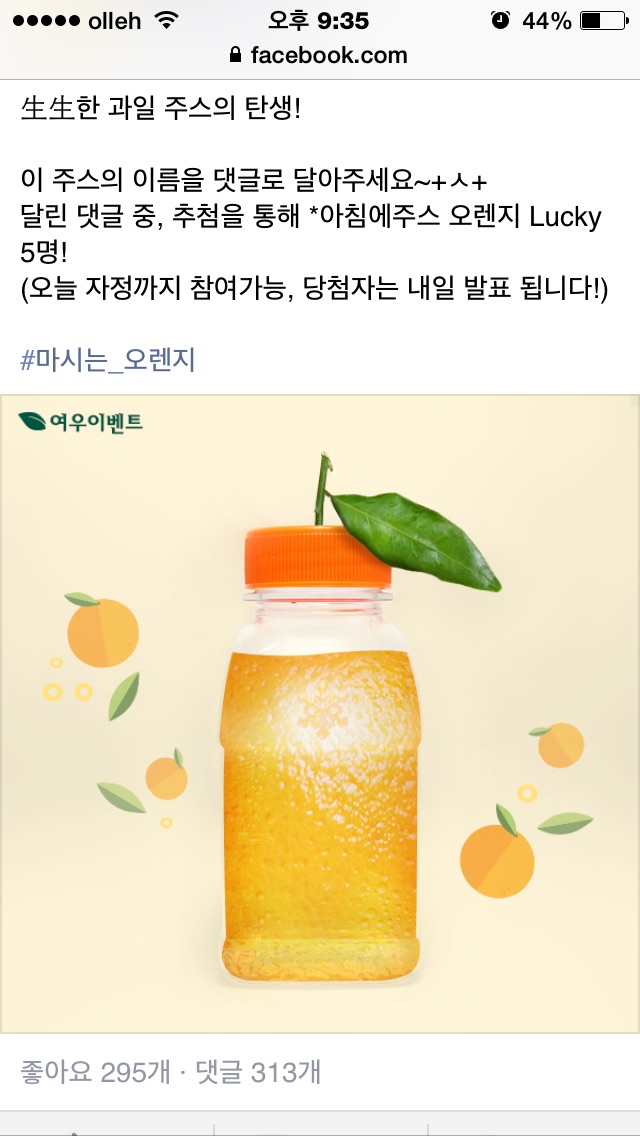Open the #마시는_오렌지 hashtag link

108,359
